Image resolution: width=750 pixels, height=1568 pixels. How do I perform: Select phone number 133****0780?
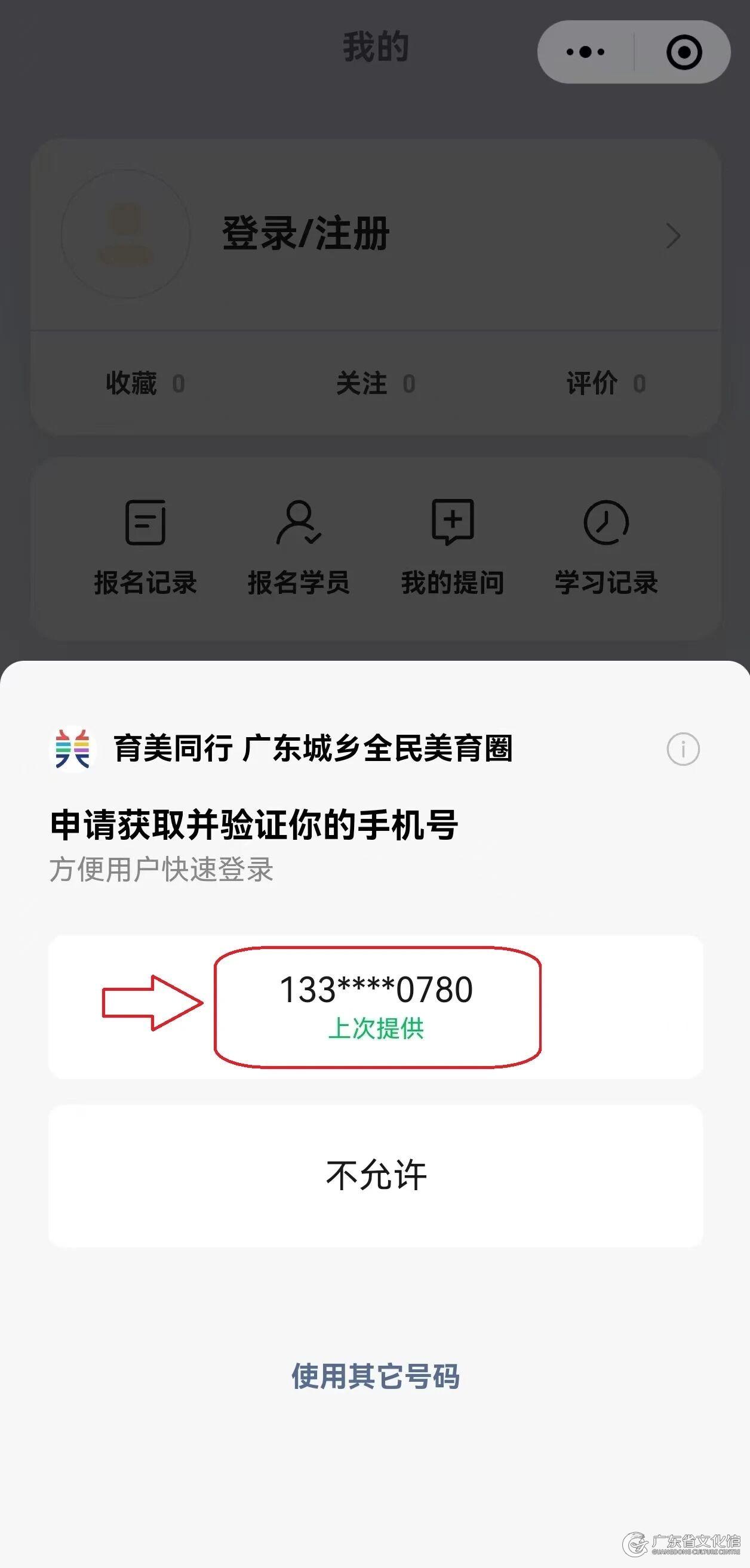point(376,1006)
